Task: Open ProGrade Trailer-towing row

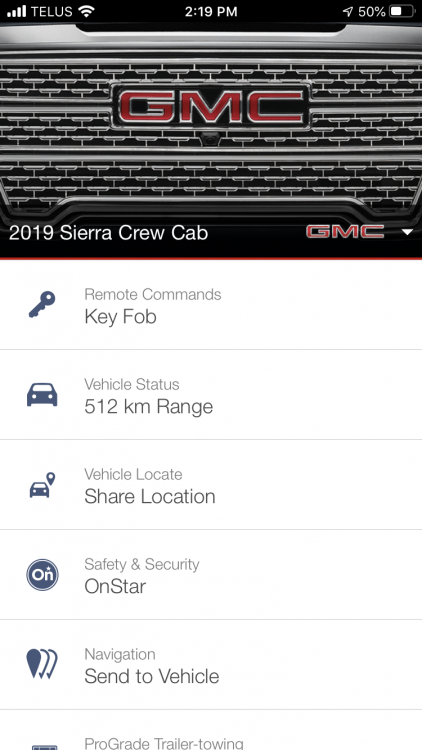Action: (211, 730)
